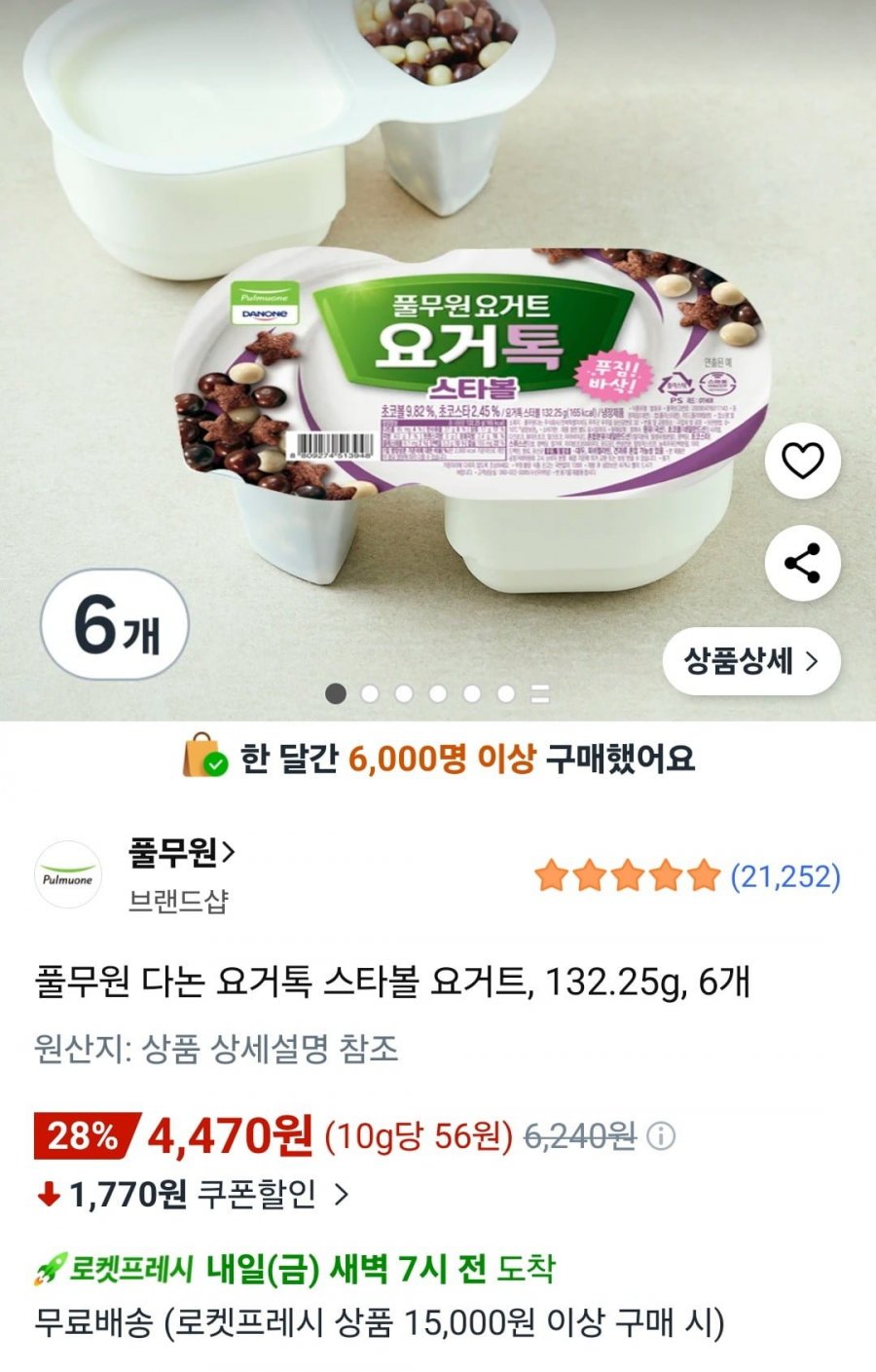Expand the 1,770원 쿠폰할인 coupon details
Screen dimensions: 876x1372
(x=342, y=1194)
